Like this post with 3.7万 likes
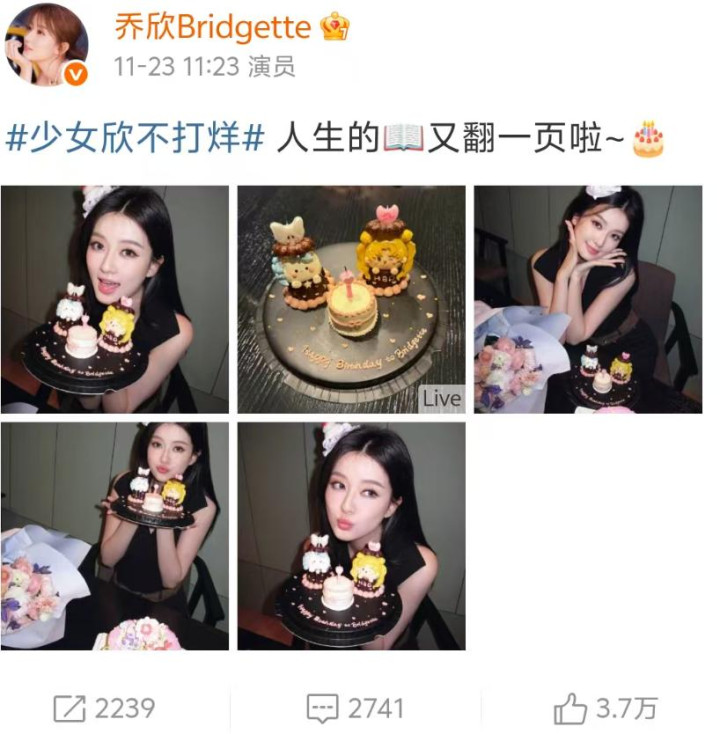The image size is (720, 734). coord(606,709)
